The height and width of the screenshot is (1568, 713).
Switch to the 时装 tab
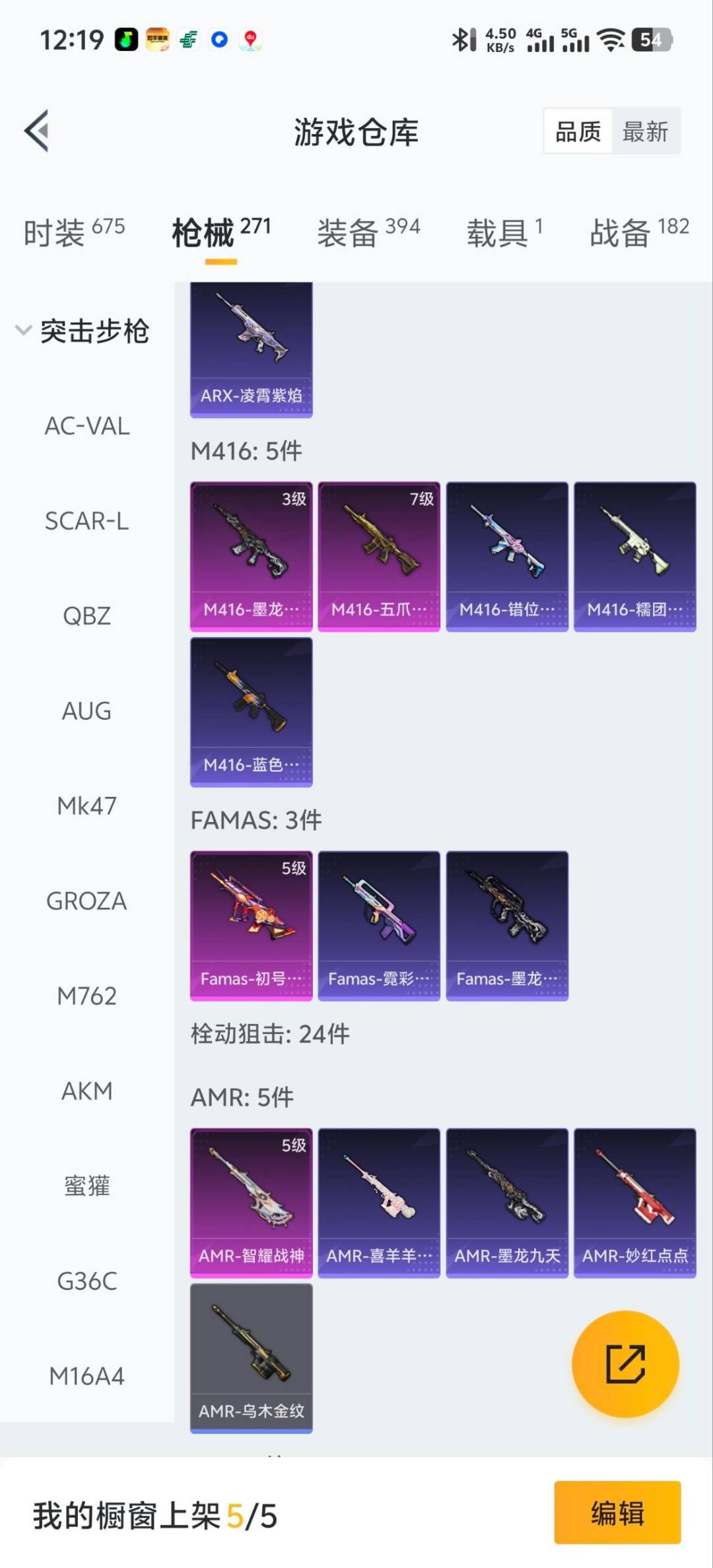click(x=74, y=232)
